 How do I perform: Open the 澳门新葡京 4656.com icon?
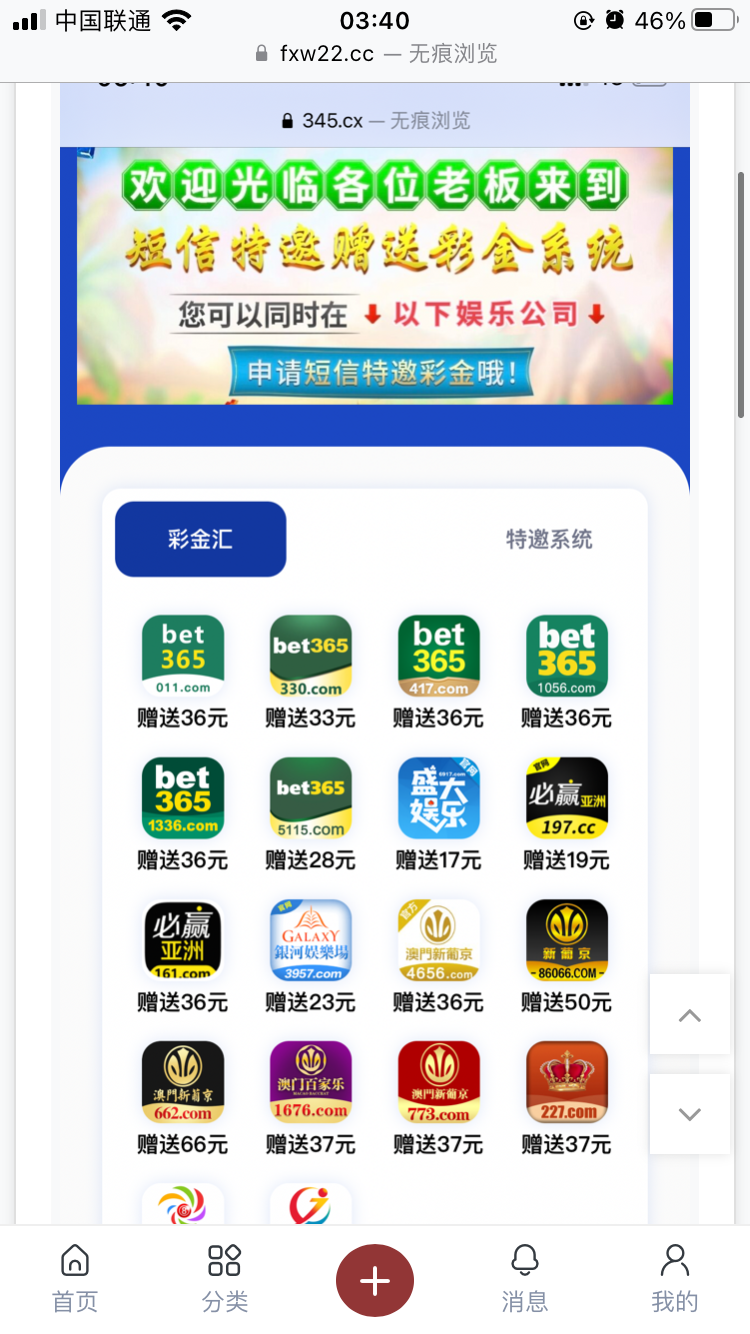click(x=438, y=940)
